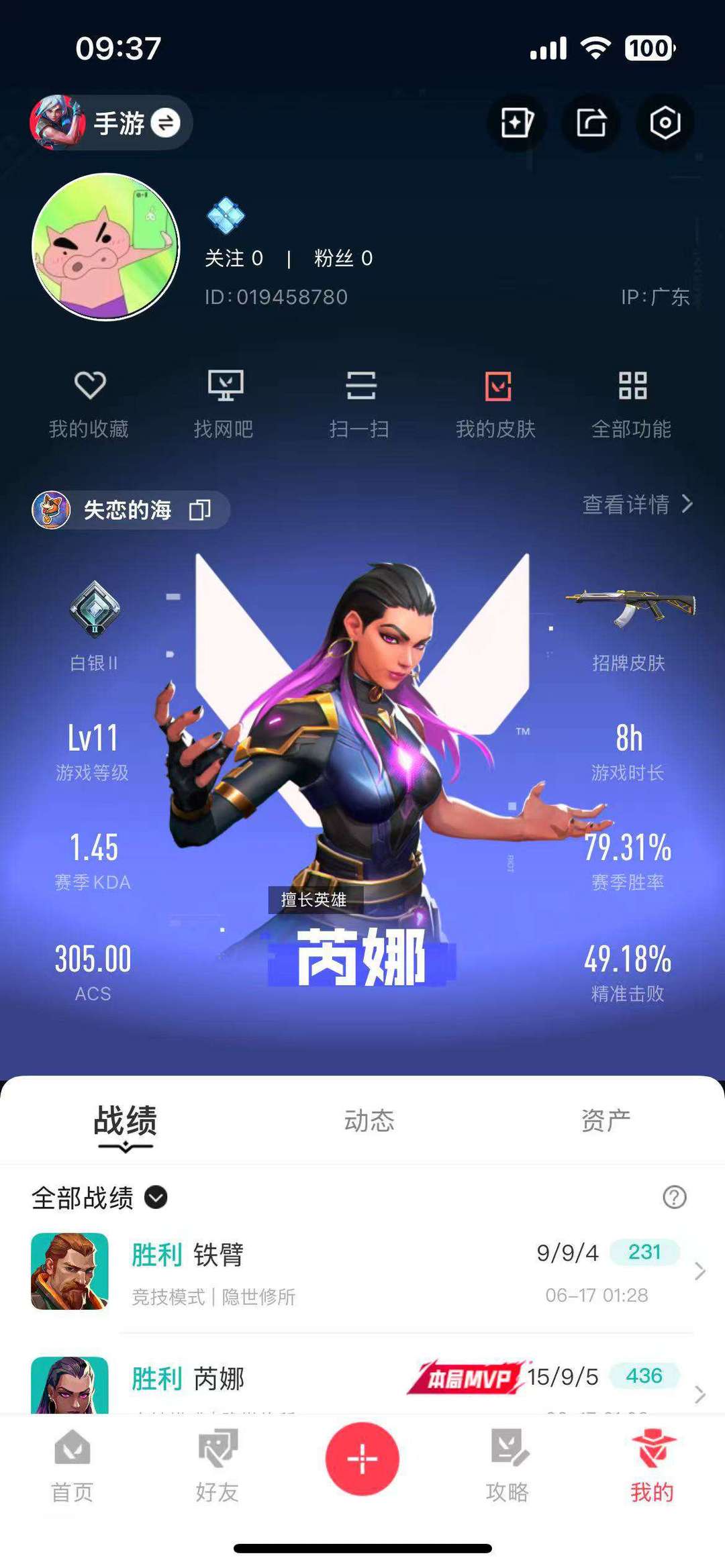
Task: Tap the red plus button
Action: pyautogui.click(x=362, y=1459)
